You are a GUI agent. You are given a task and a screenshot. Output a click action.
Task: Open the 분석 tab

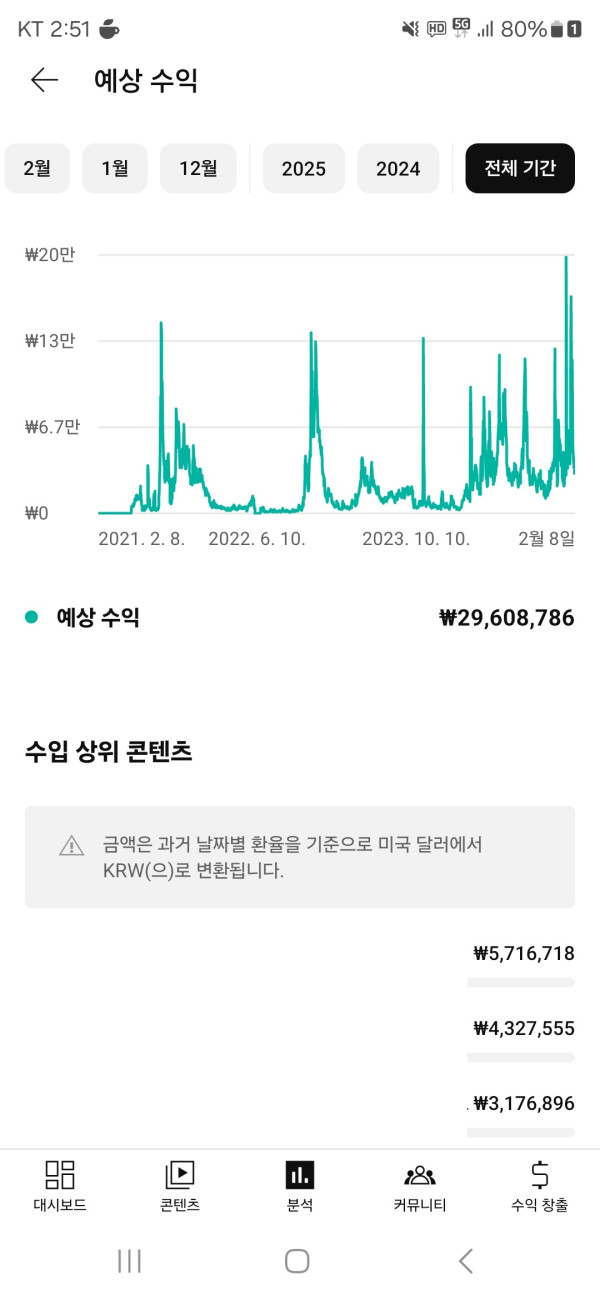299,1185
